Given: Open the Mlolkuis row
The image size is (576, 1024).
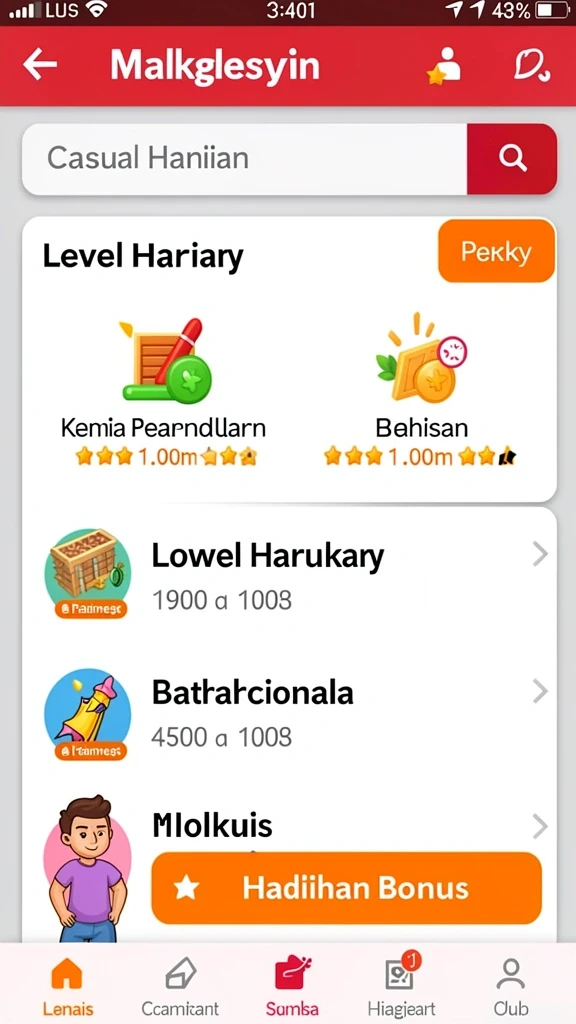Looking at the screenshot, I should tap(289, 827).
